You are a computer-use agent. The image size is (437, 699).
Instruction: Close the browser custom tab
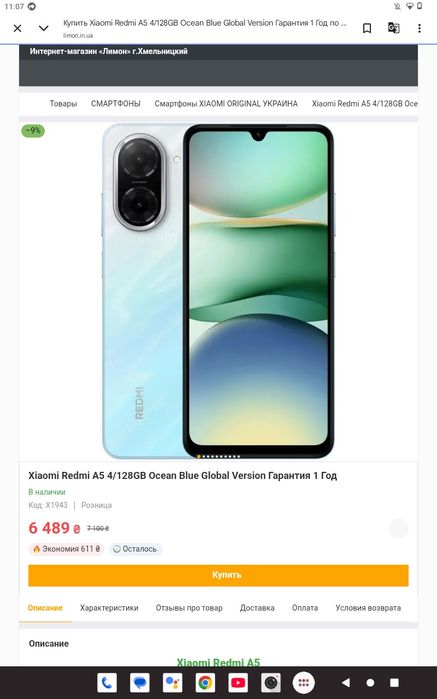pos(17,29)
